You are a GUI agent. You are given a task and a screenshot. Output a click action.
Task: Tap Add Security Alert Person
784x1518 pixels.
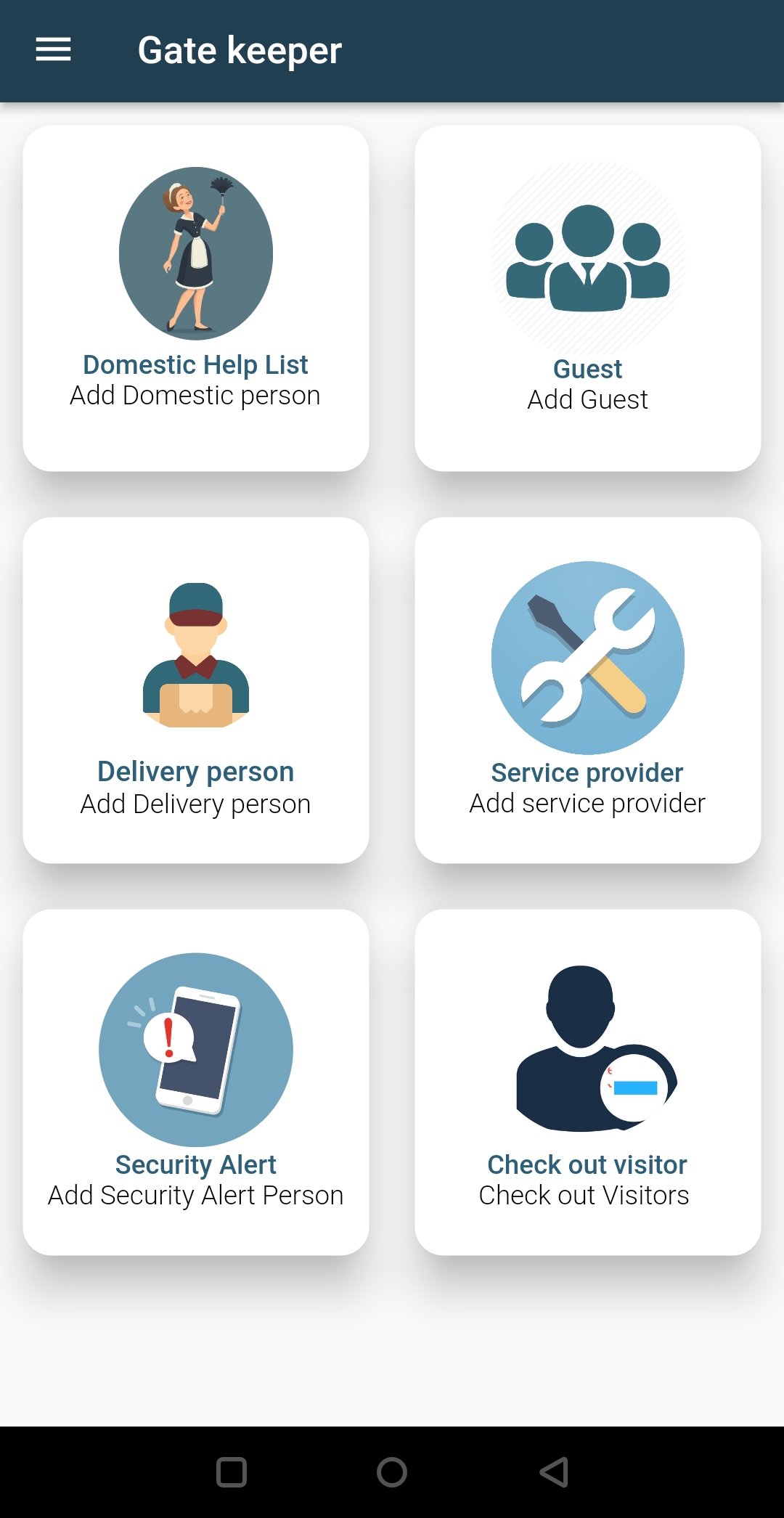tap(196, 1194)
